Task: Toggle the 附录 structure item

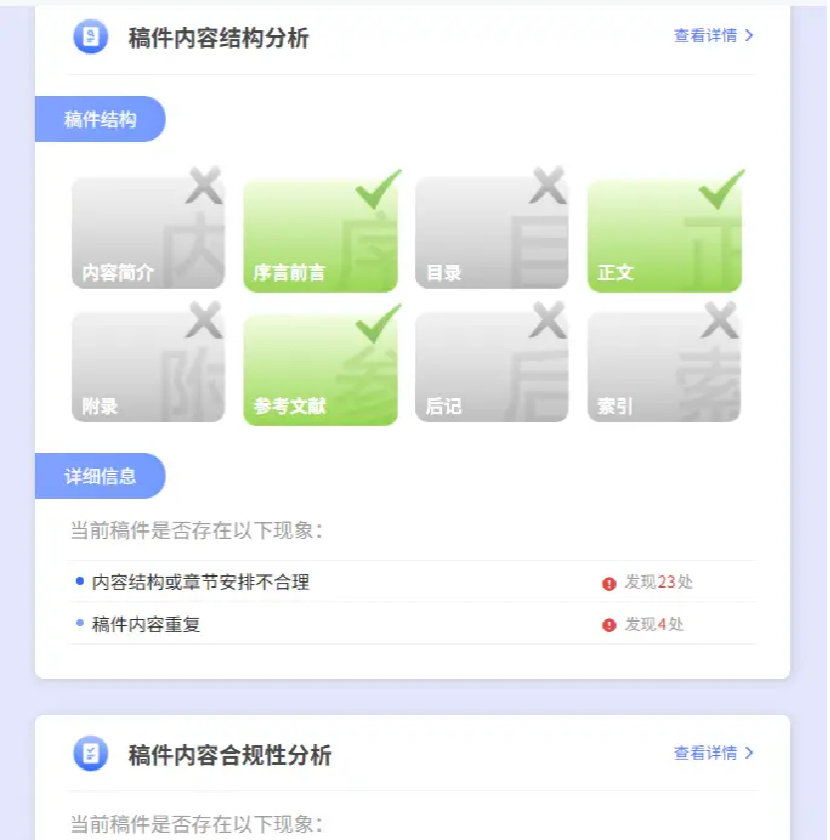Action: [x=147, y=365]
